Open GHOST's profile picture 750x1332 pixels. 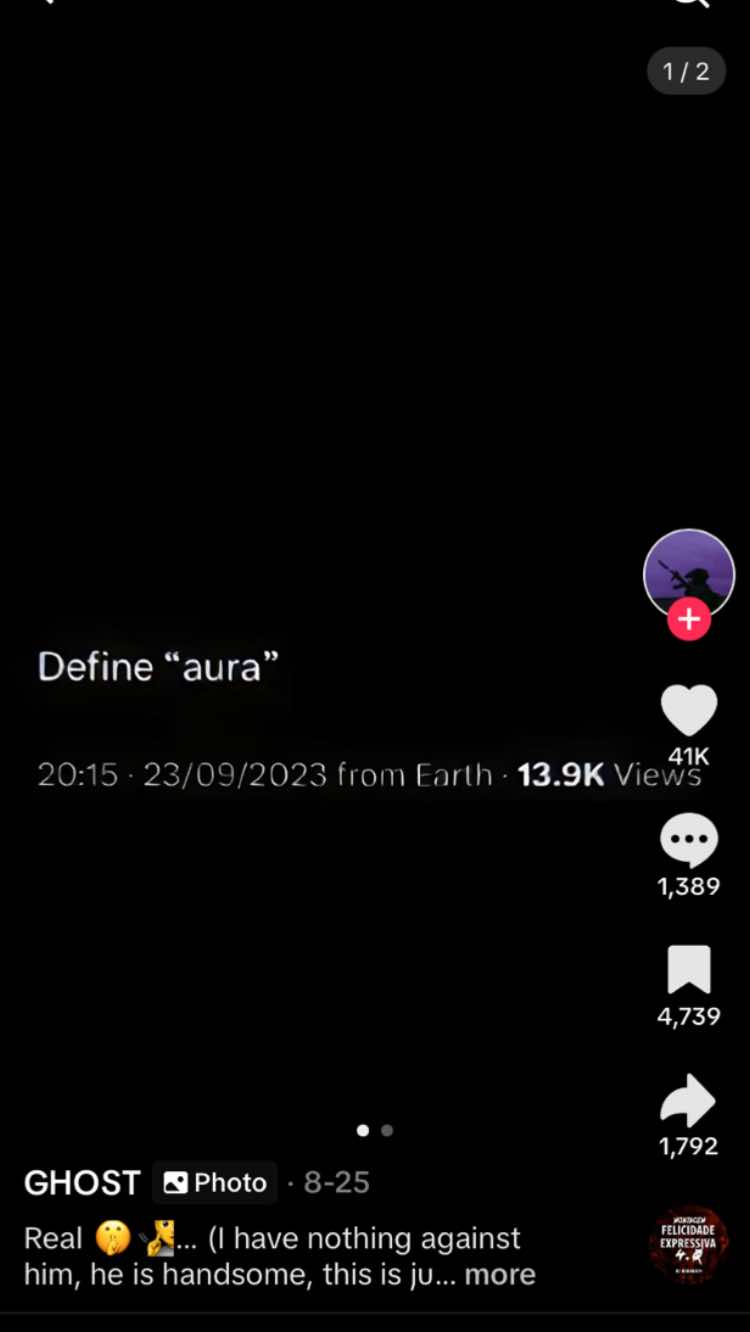point(689,573)
